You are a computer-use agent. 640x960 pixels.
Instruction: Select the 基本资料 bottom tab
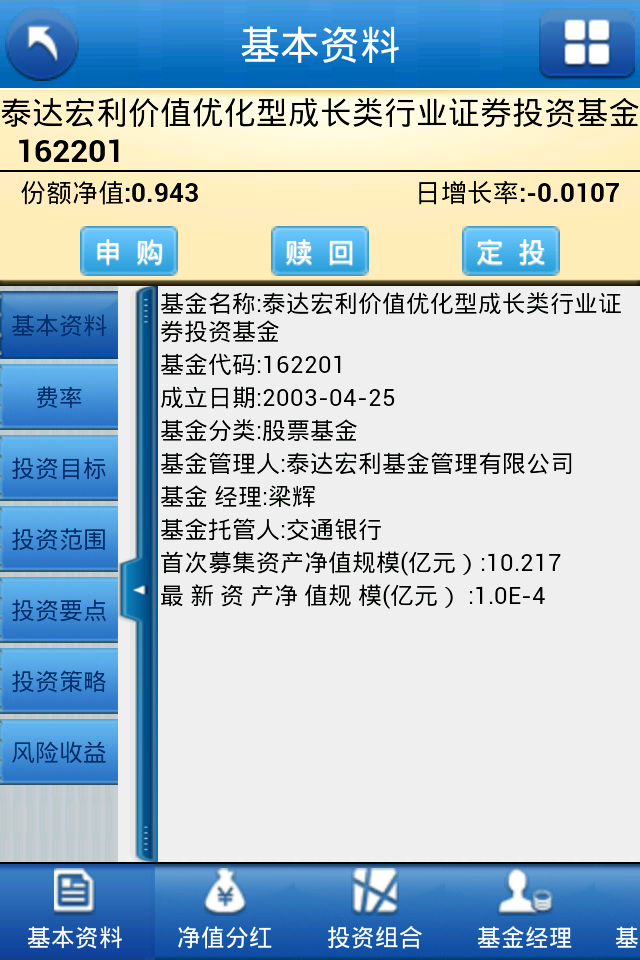[75, 910]
